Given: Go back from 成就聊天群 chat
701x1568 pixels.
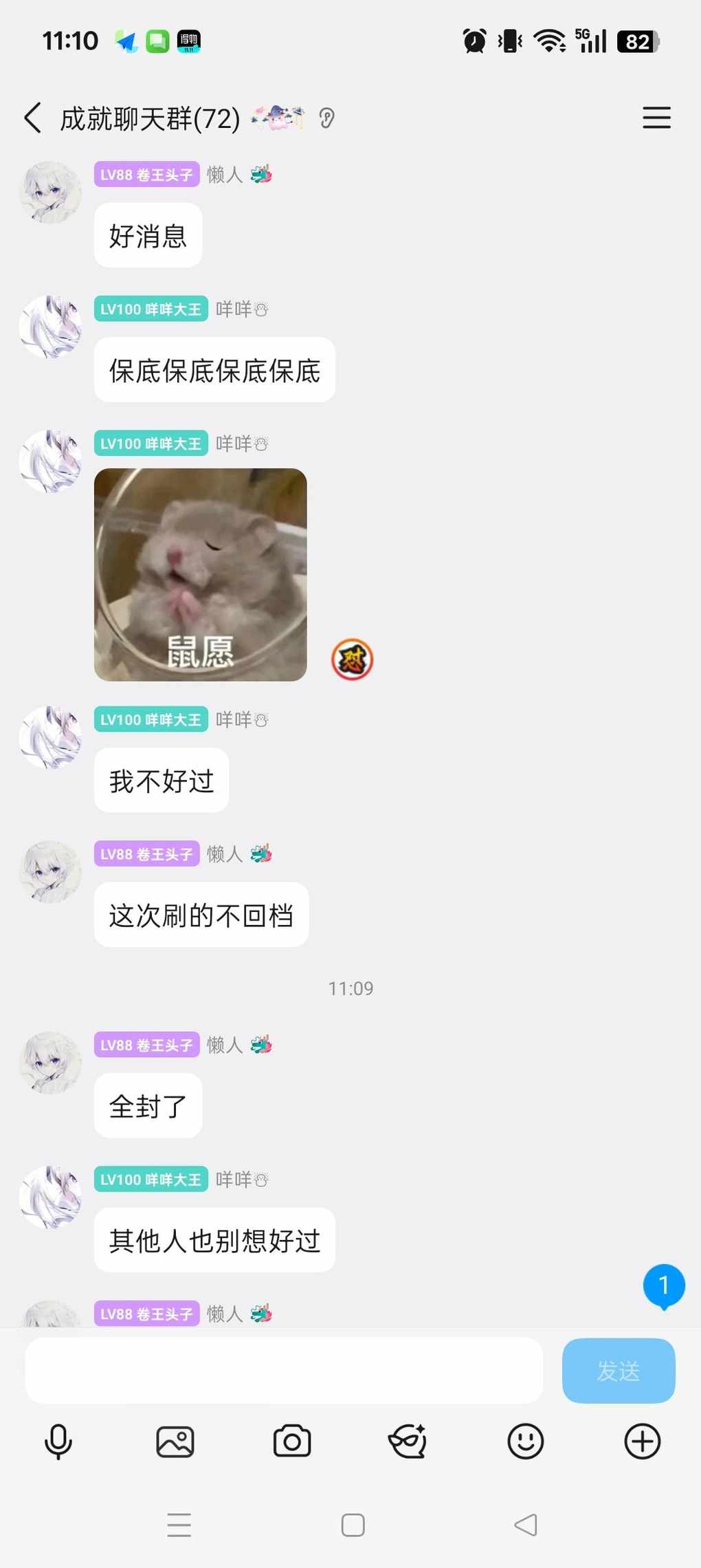Looking at the screenshot, I should point(32,118).
